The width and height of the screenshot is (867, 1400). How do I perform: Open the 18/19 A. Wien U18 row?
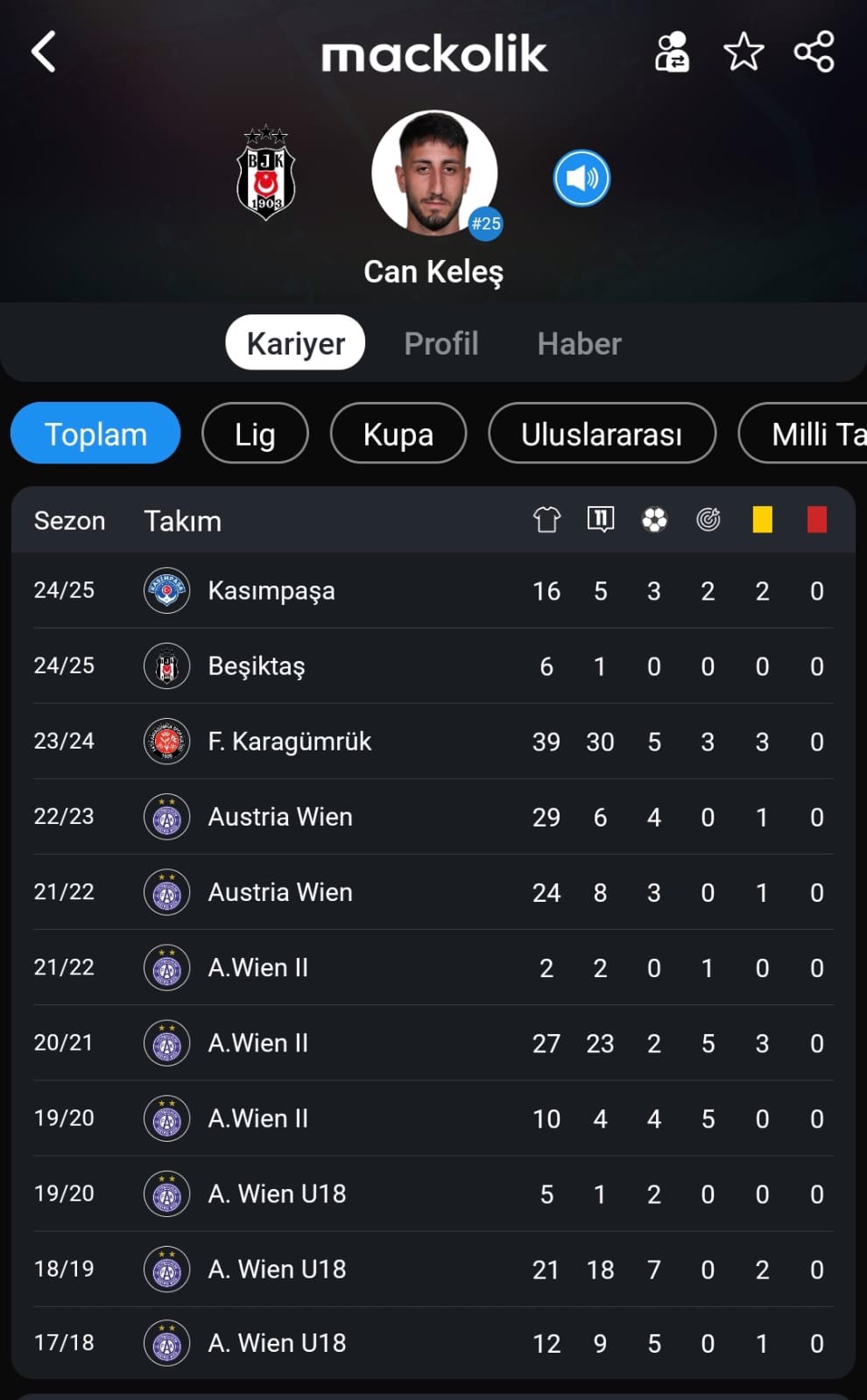[433, 1269]
